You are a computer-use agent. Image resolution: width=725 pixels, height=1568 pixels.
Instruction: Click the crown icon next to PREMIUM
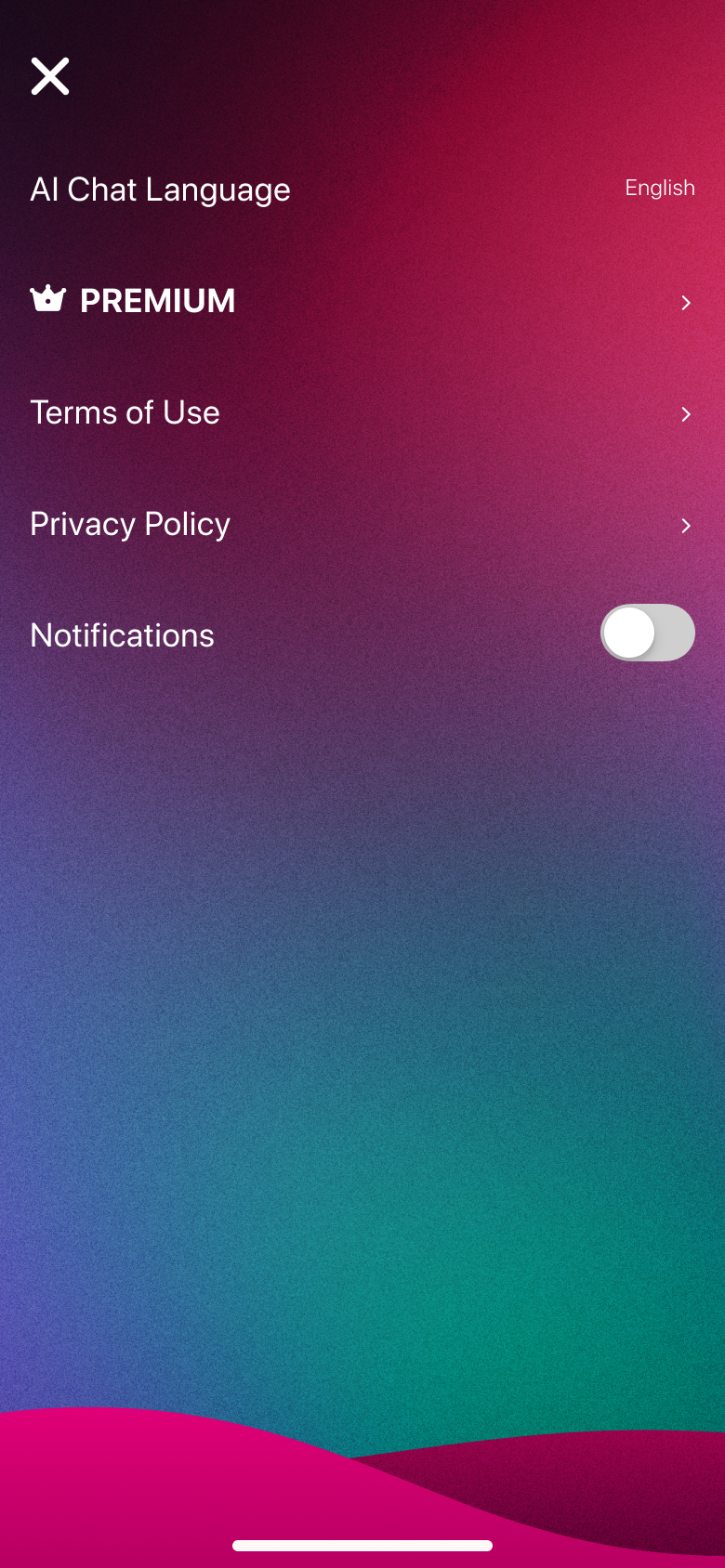48,299
